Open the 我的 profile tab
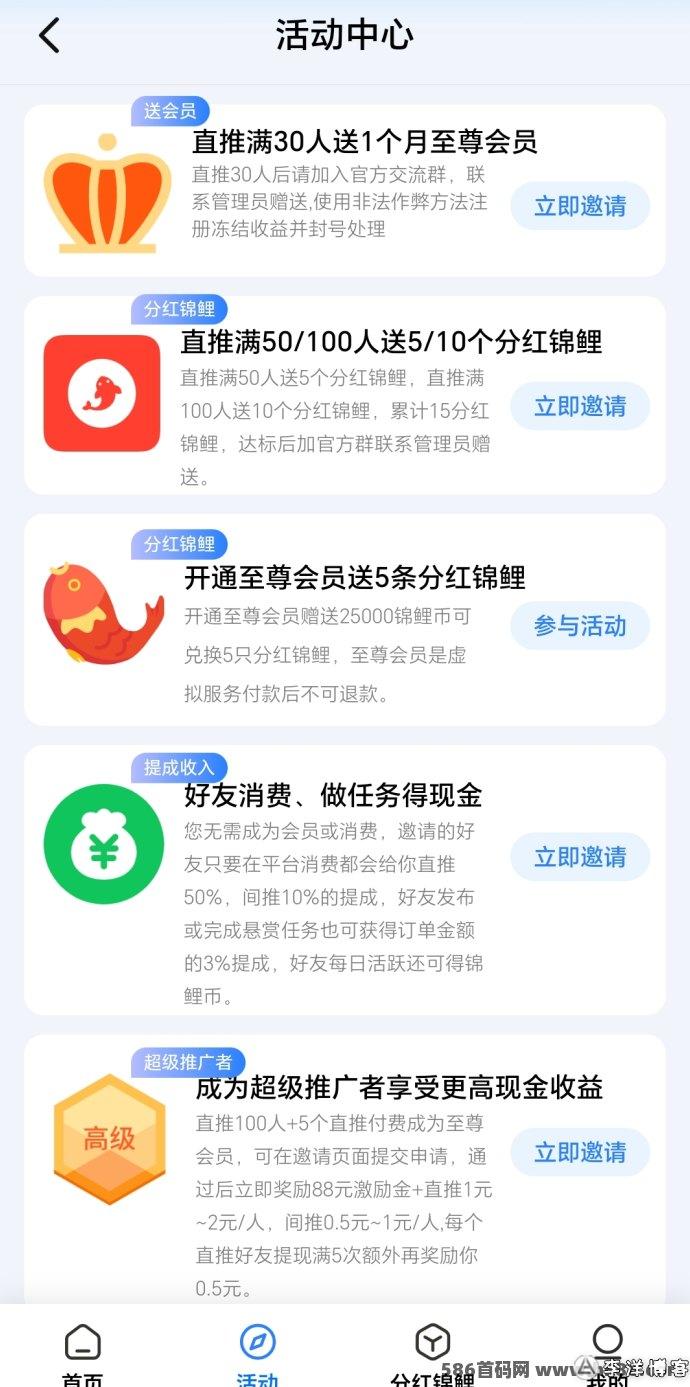This screenshot has height=1387, width=690. coord(607,1354)
